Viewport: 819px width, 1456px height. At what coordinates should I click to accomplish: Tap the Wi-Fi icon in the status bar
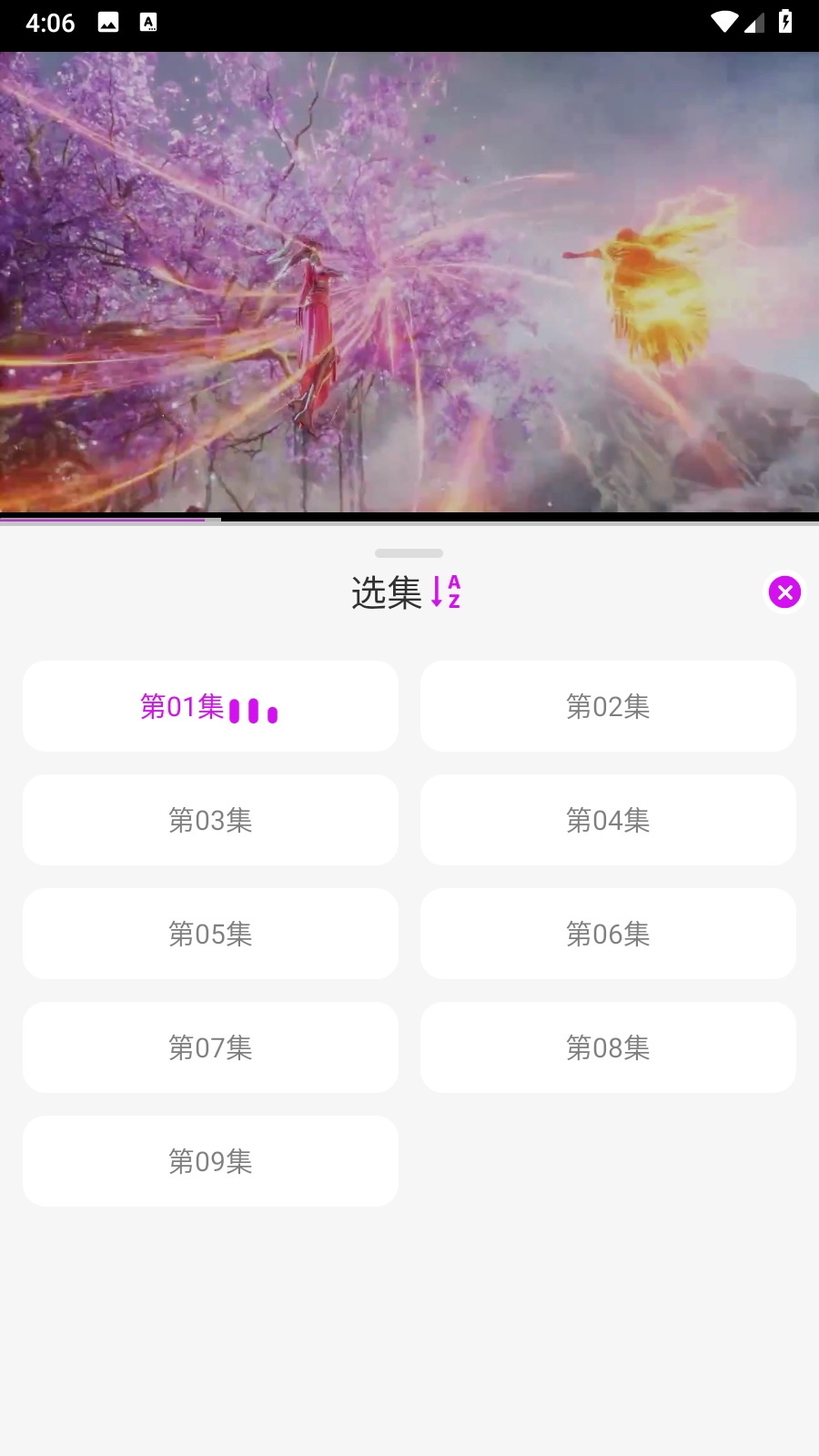723,24
